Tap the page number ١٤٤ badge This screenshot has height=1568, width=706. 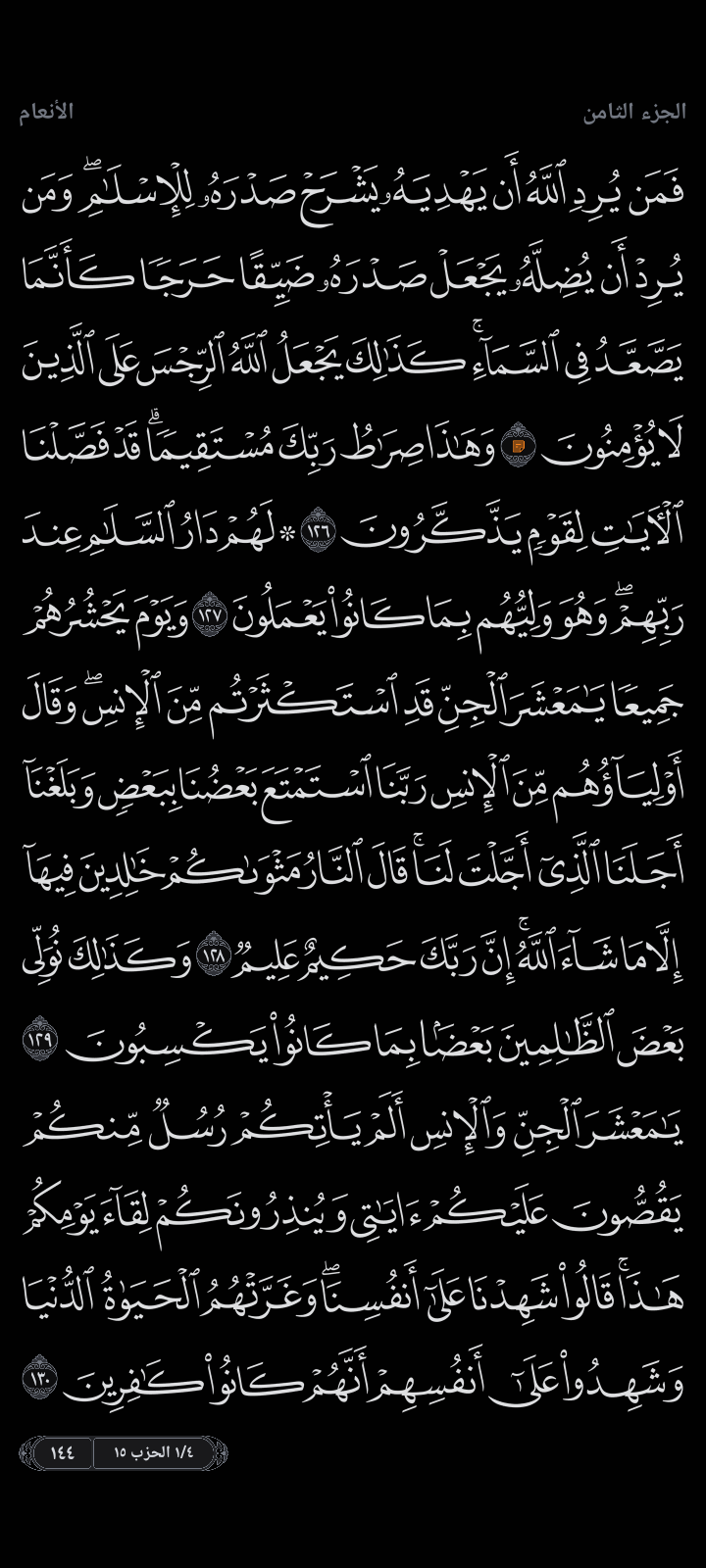62,1452
